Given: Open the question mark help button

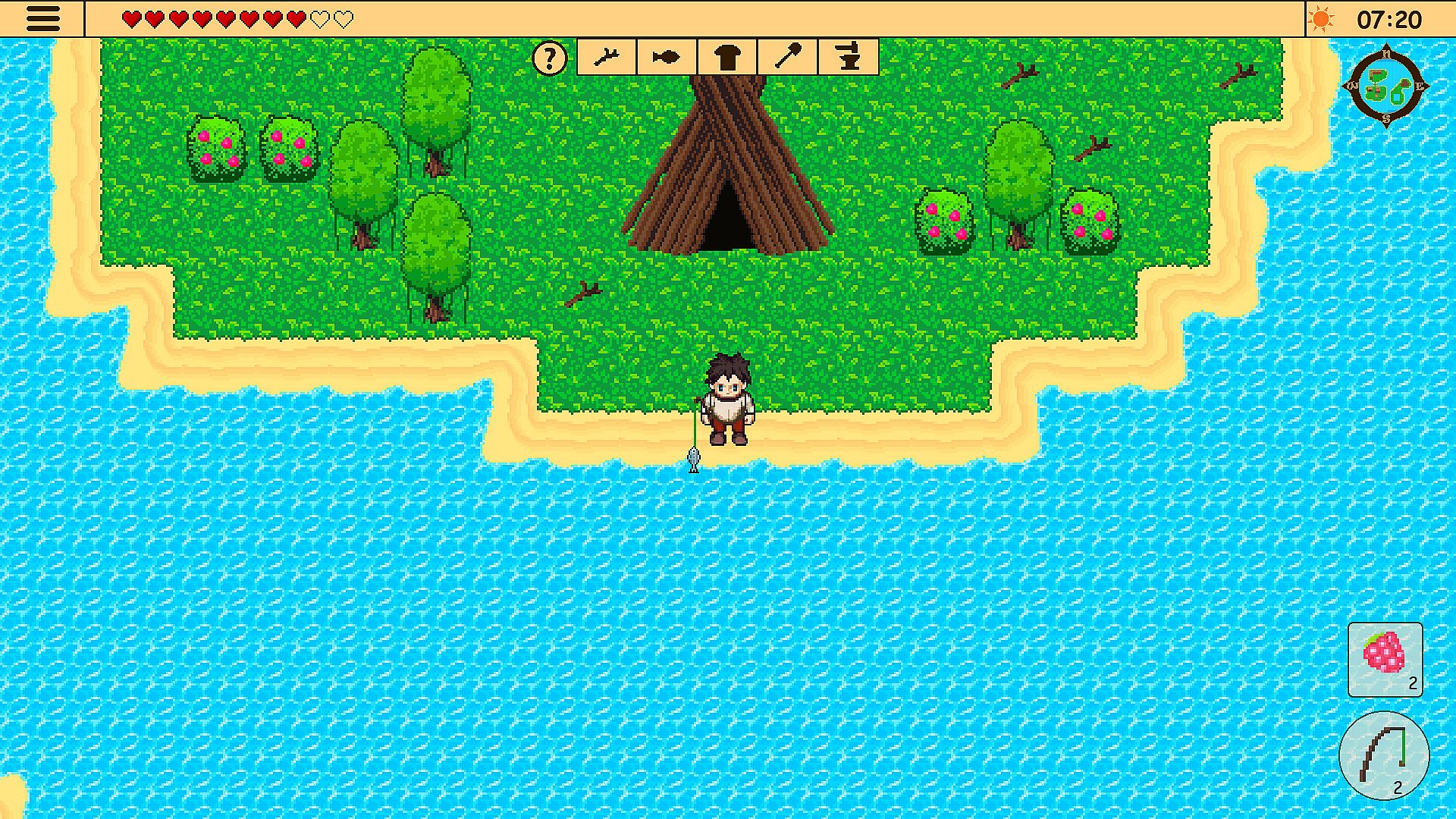Looking at the screenshot, I should [550, 58].
